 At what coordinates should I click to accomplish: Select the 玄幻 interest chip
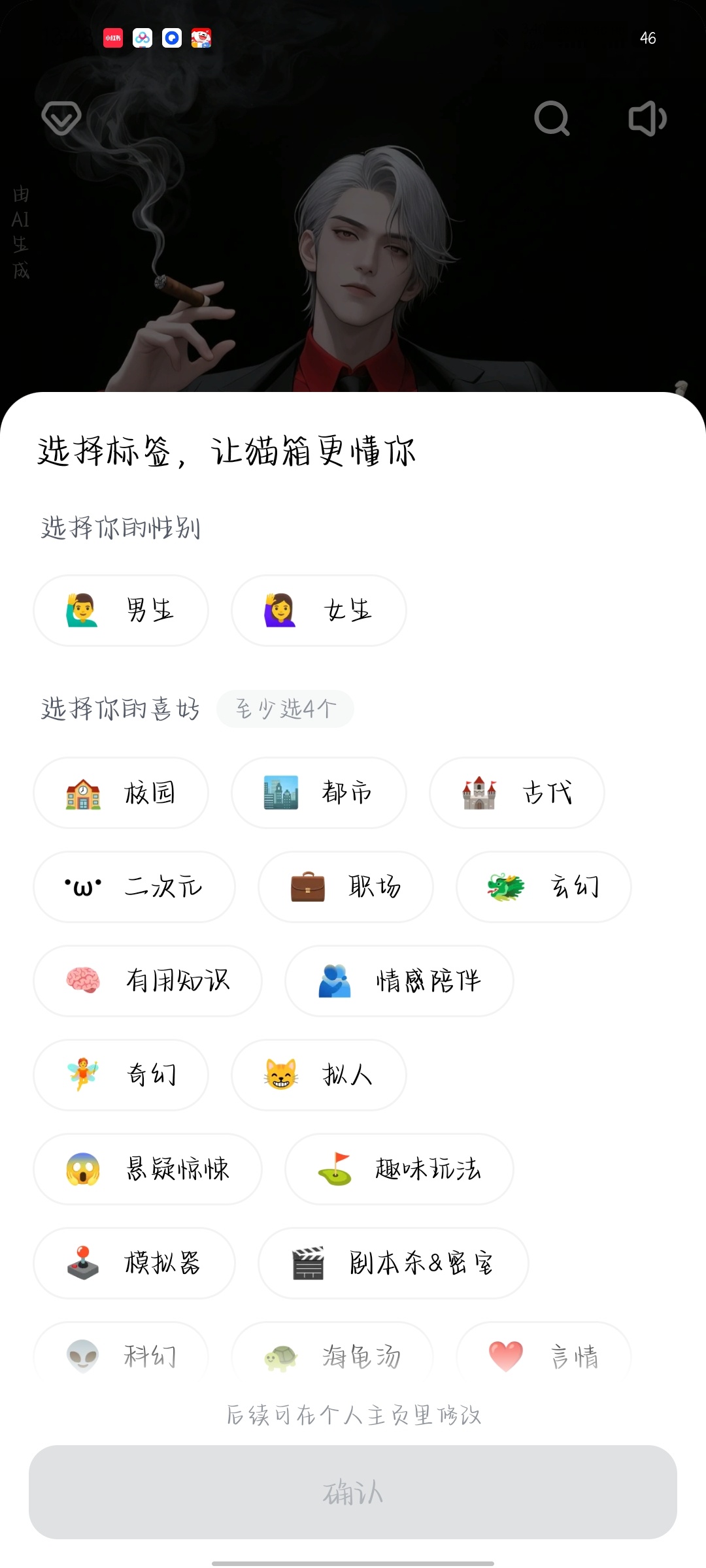[x=544, y=887]
